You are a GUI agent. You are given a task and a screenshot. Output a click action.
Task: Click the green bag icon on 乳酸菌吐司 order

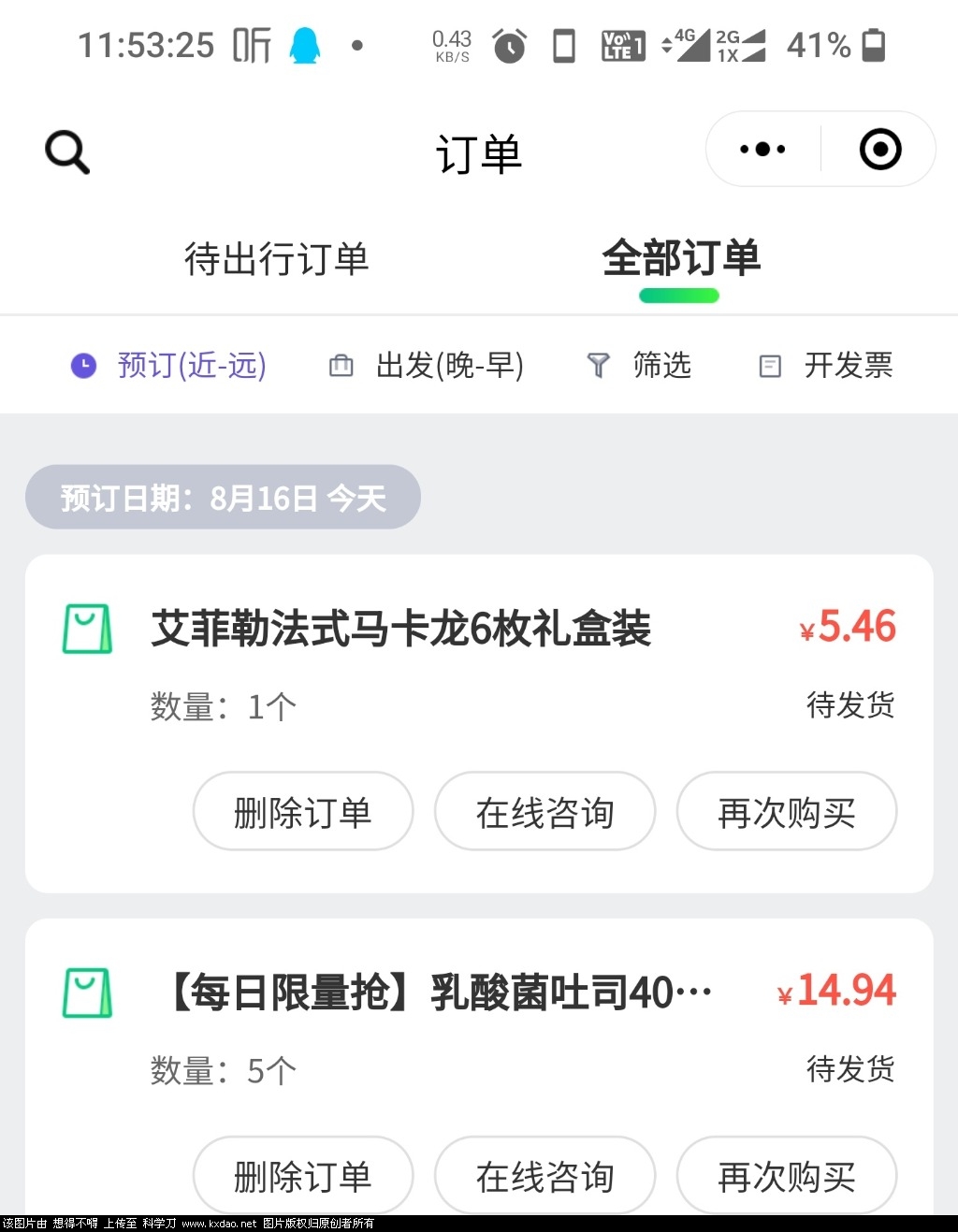[x=86, y=993]
